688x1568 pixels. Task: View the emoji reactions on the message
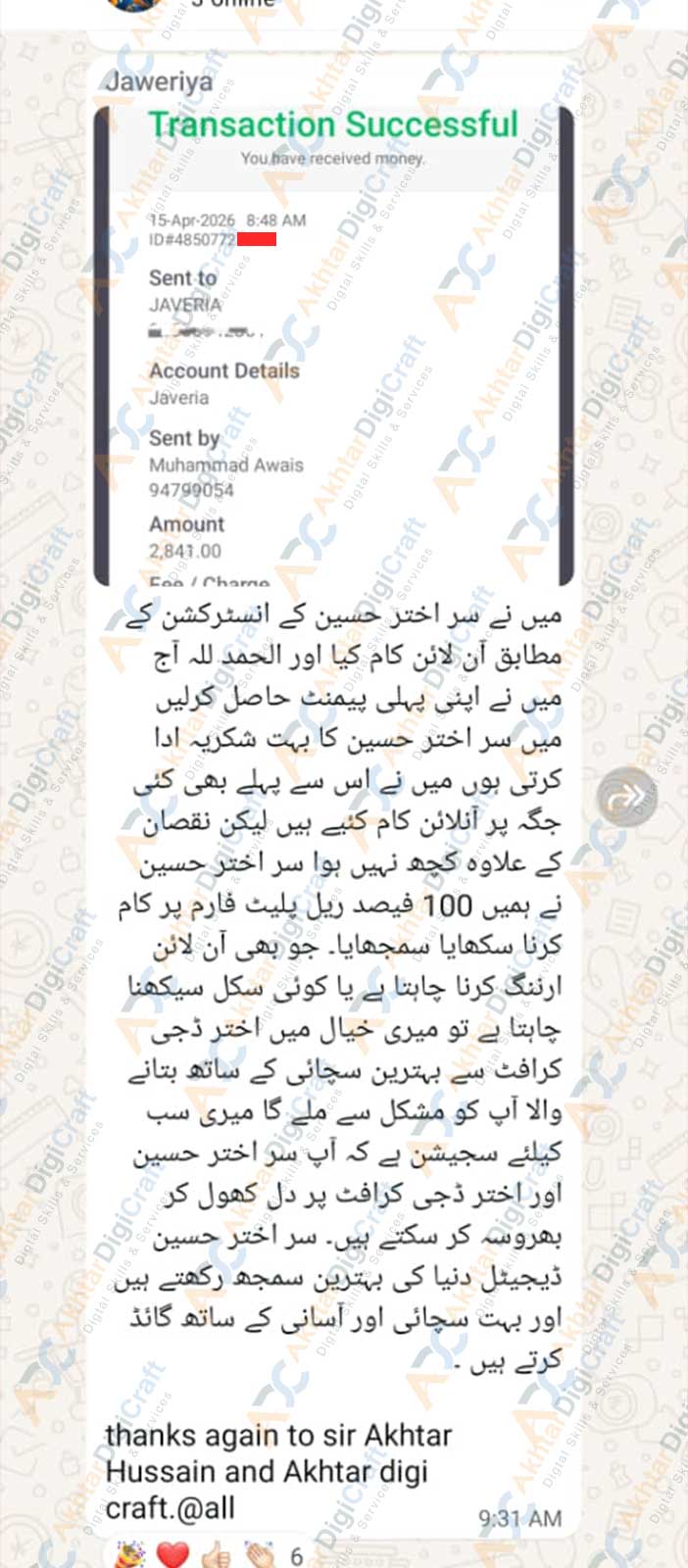click(x=210, y=1553)
